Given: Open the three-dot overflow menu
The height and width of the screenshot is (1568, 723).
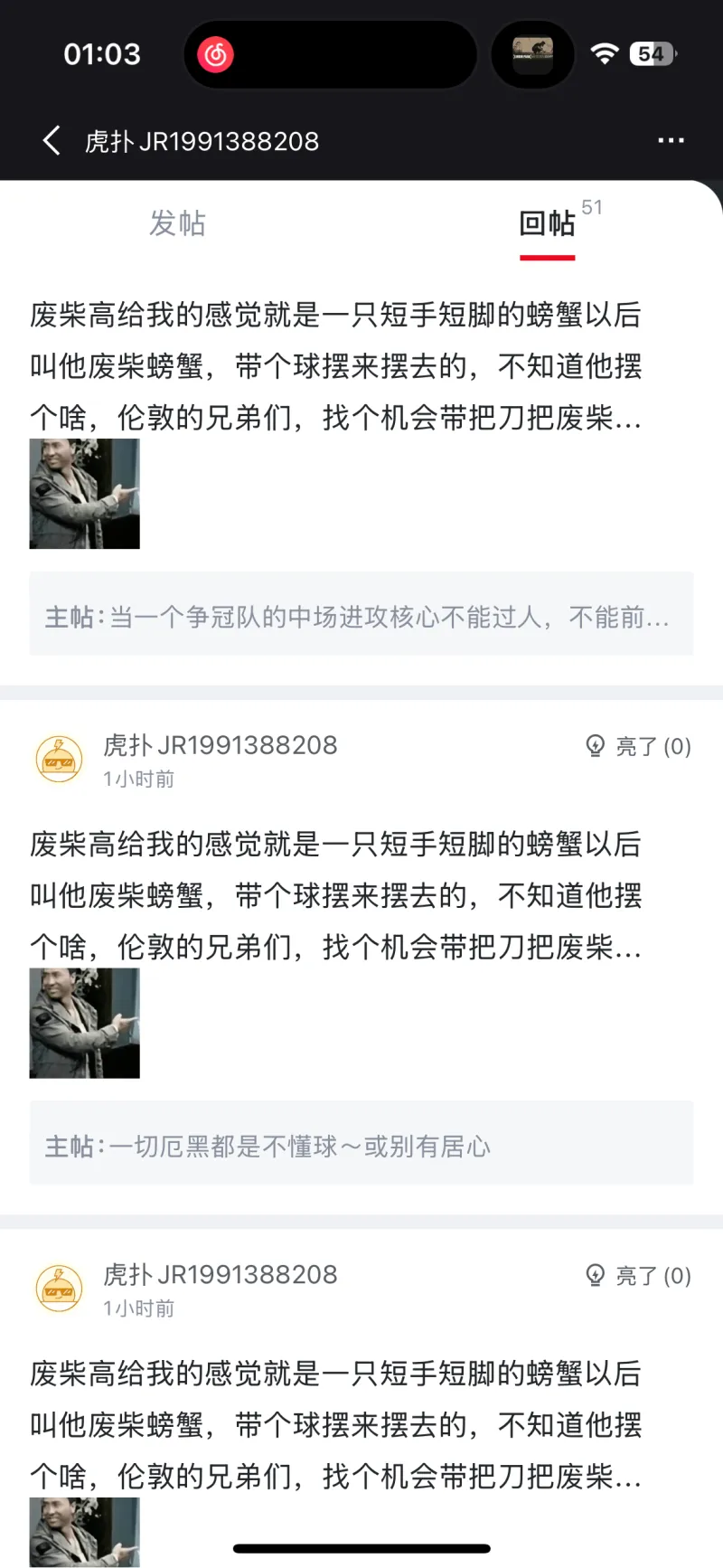Looking at the screenshot, I should [x=671, y=140].
